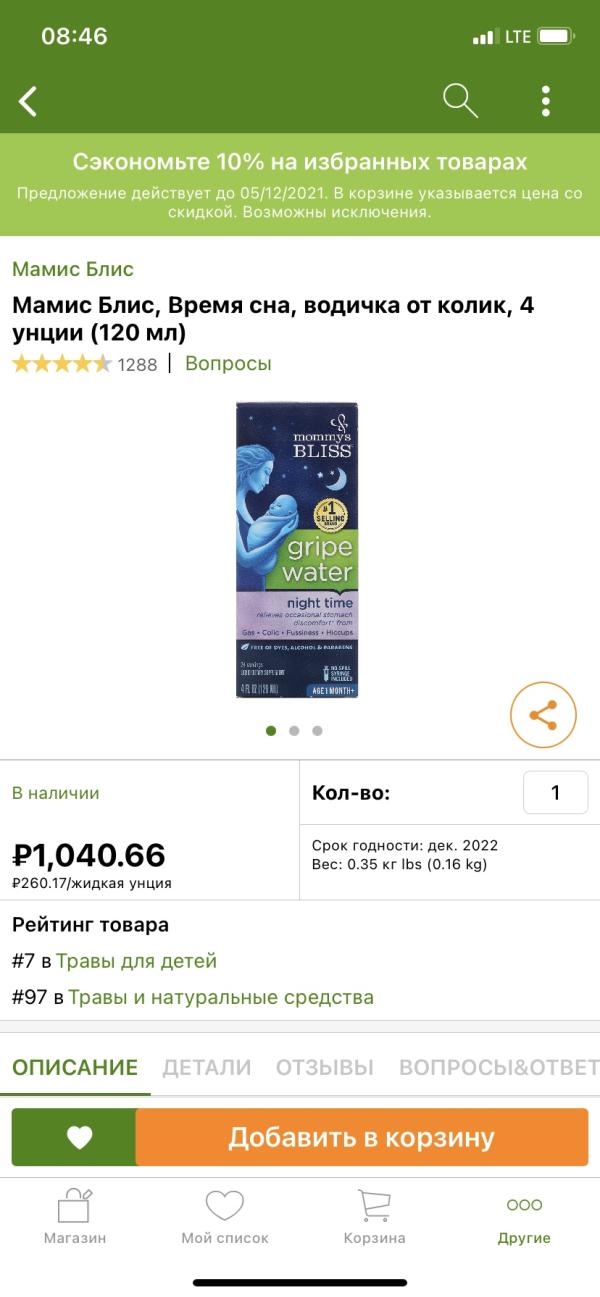
Task: Select the ОПИСАНИЕ tab
Action: click(x=75, y=1067)
